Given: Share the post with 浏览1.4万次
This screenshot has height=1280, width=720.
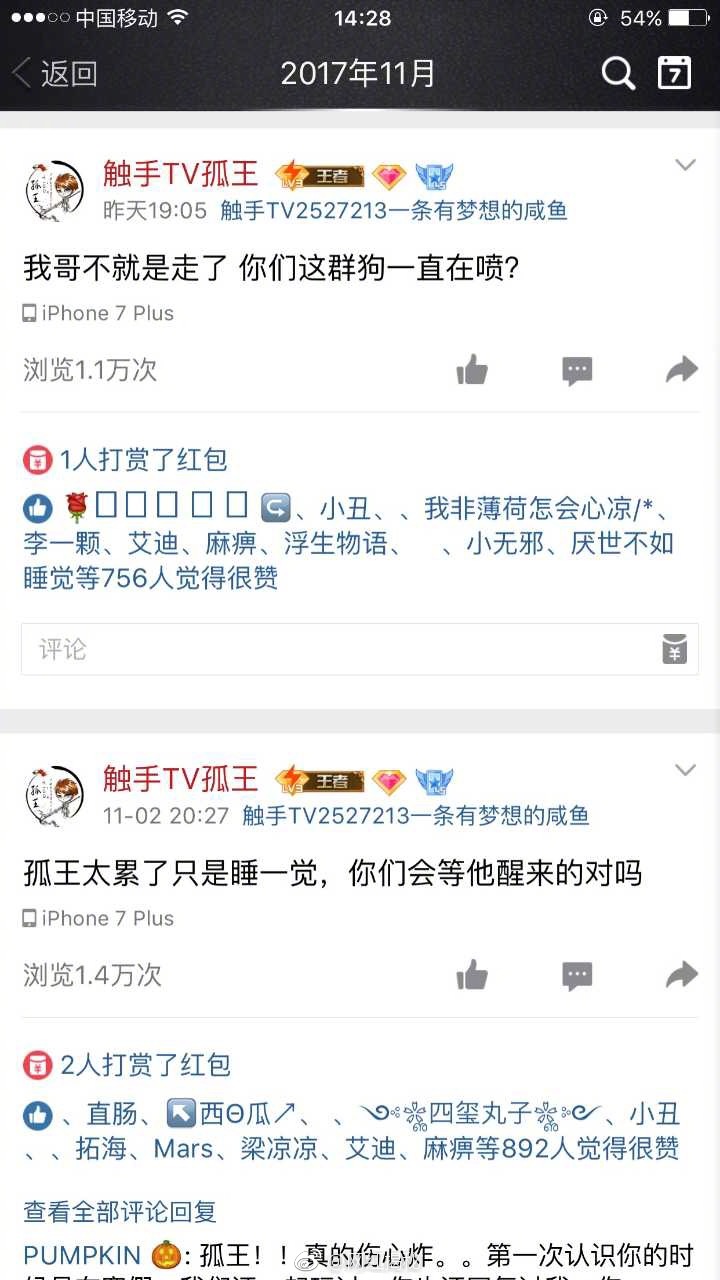Looking at the screenshot, I should (x=681, y=975).
